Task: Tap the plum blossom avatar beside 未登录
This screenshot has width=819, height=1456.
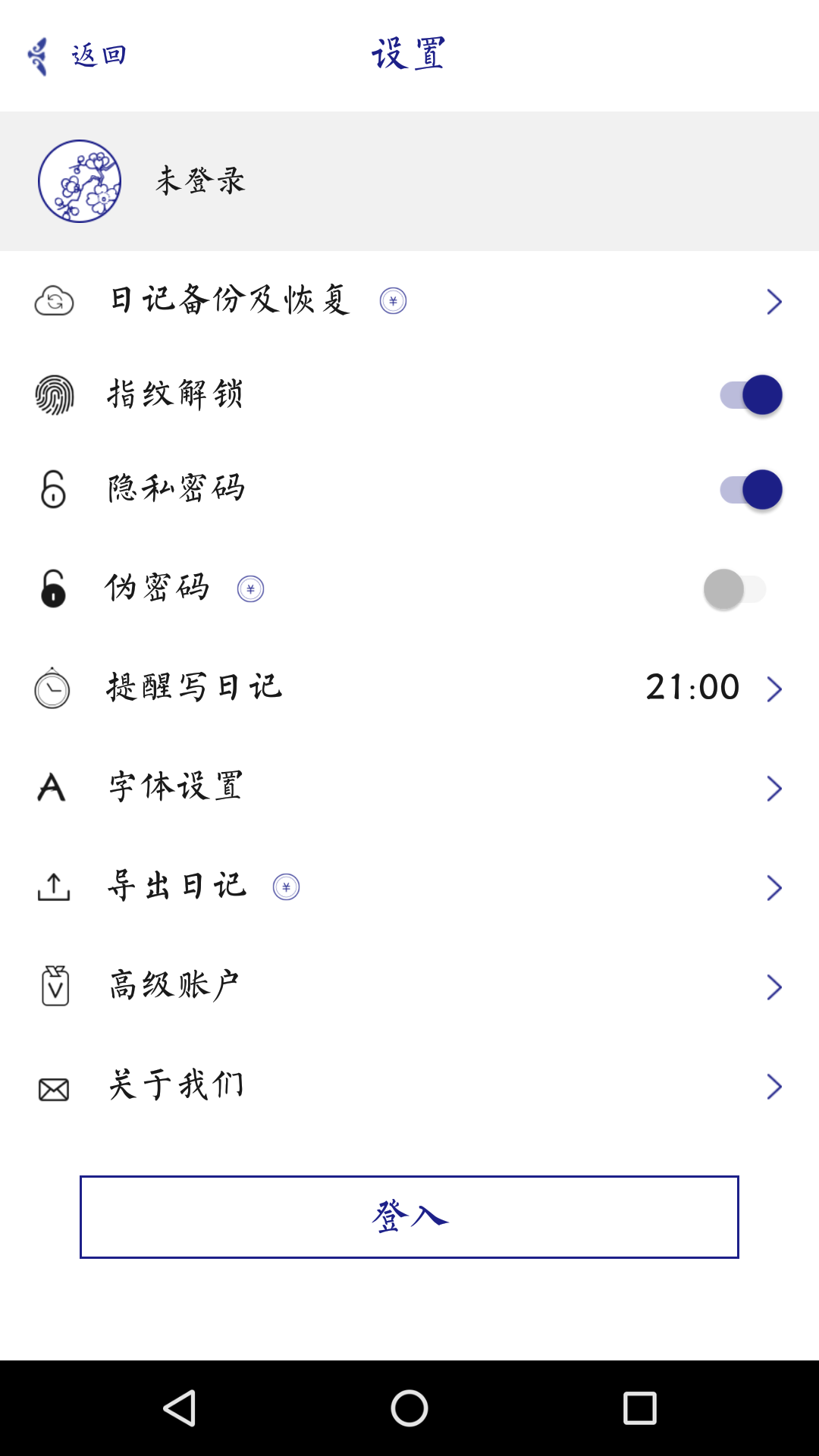Action: point(81,180)
